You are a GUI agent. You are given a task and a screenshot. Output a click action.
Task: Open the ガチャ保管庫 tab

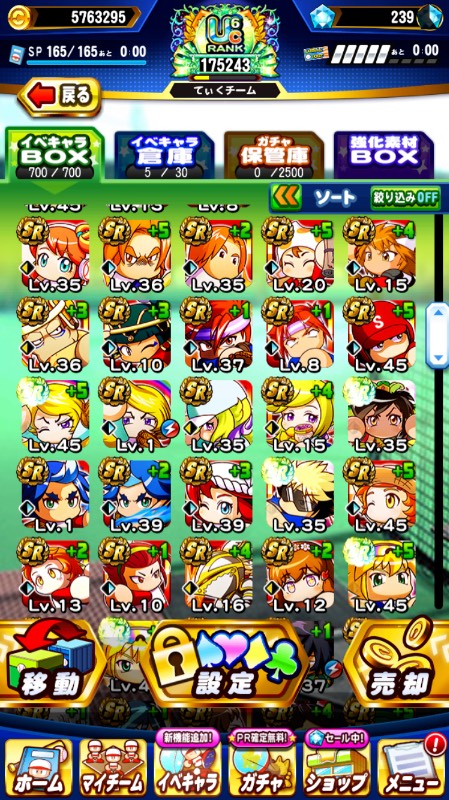[275, 155]
